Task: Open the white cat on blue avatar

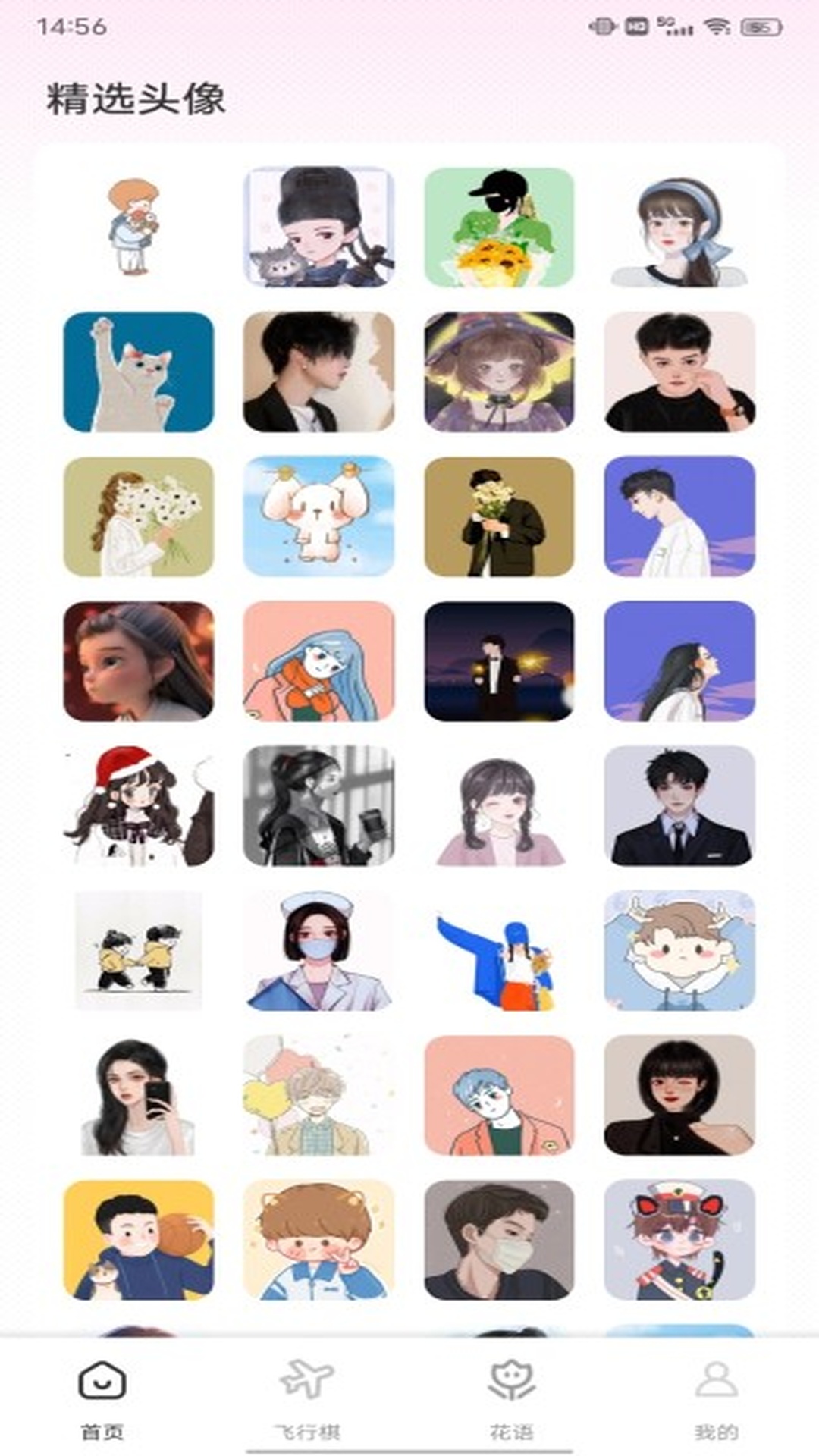Action: [139, 372]
